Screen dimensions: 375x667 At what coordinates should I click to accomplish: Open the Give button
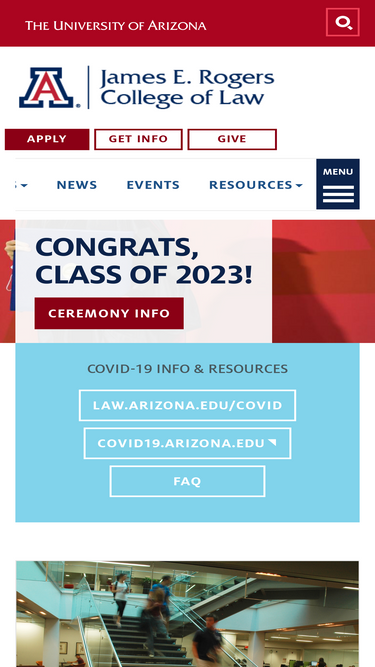point(232,139)
